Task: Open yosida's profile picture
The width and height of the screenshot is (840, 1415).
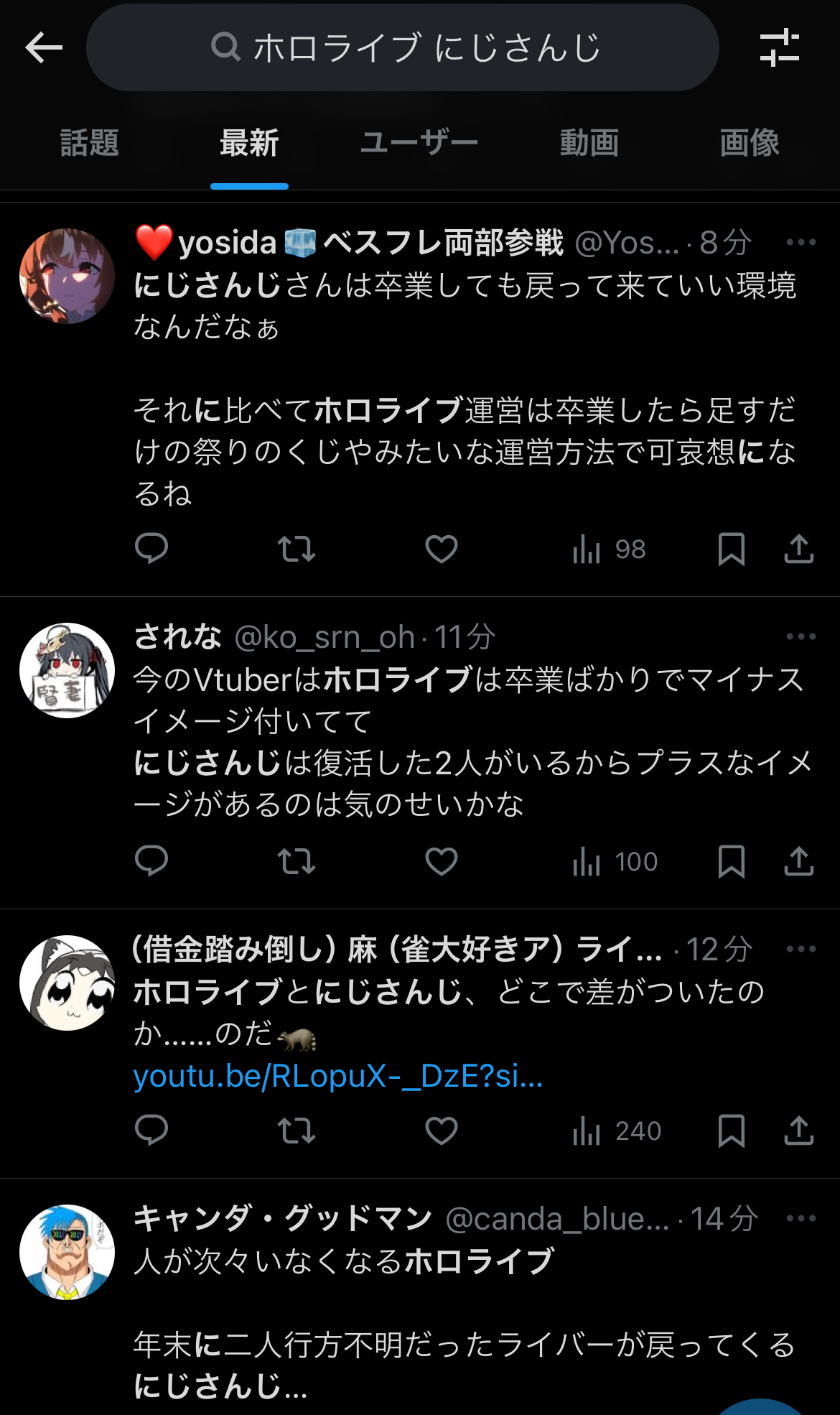Action: pos(67,276)
